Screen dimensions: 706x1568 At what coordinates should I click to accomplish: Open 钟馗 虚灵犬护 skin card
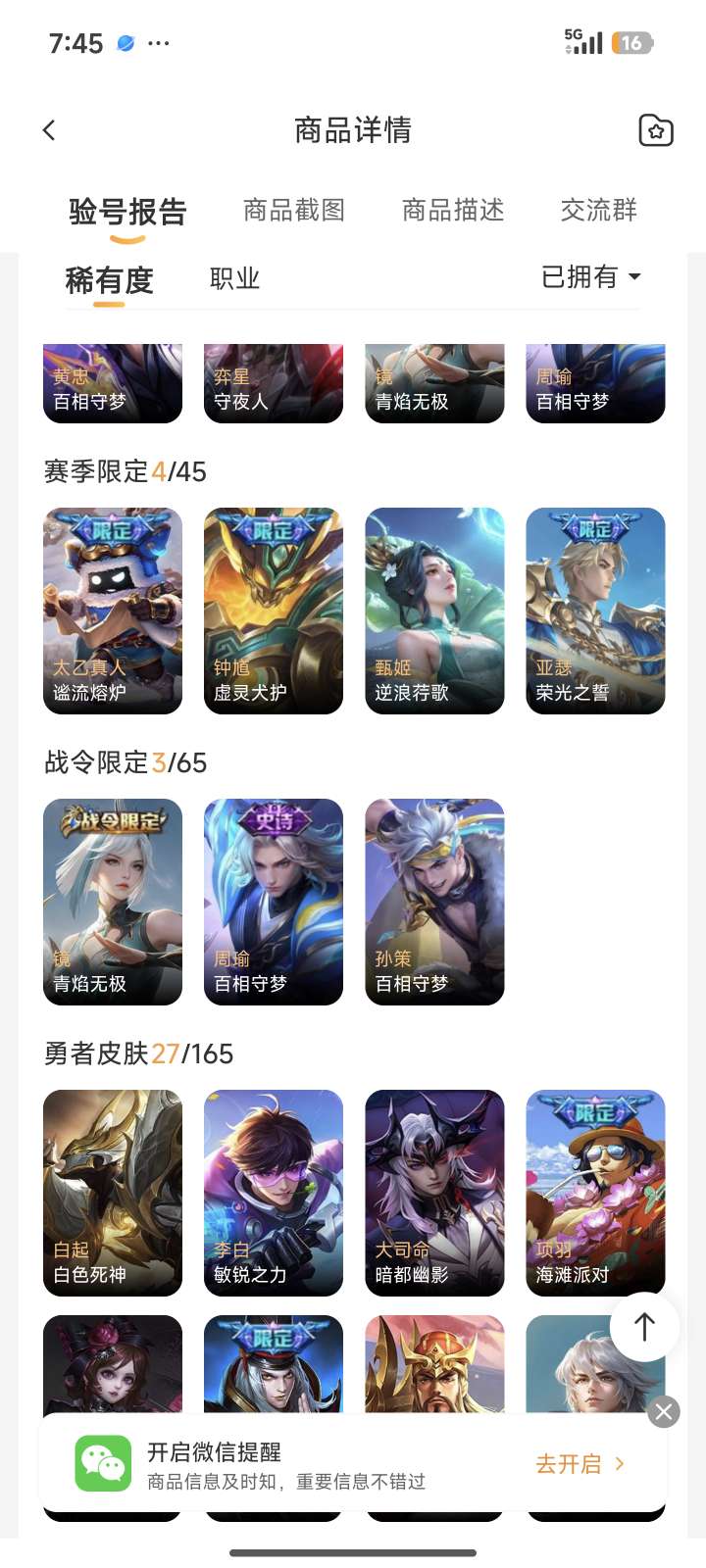click(x=274, y=610)
